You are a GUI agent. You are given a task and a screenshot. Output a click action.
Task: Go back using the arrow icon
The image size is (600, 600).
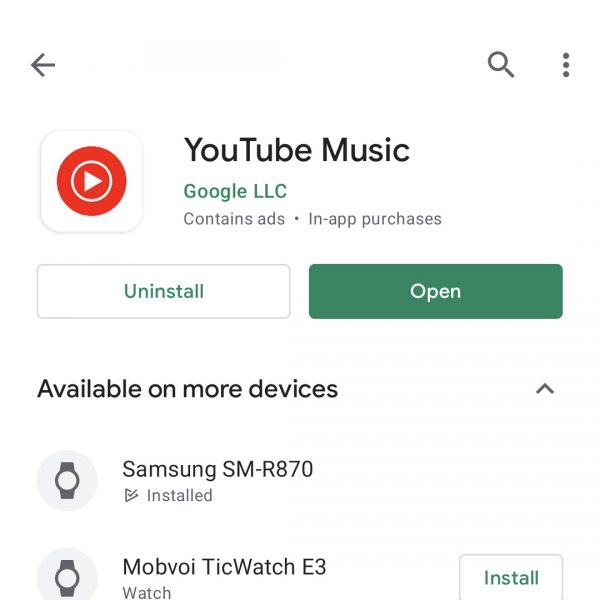pyautogui.click(x=43, y=66)
